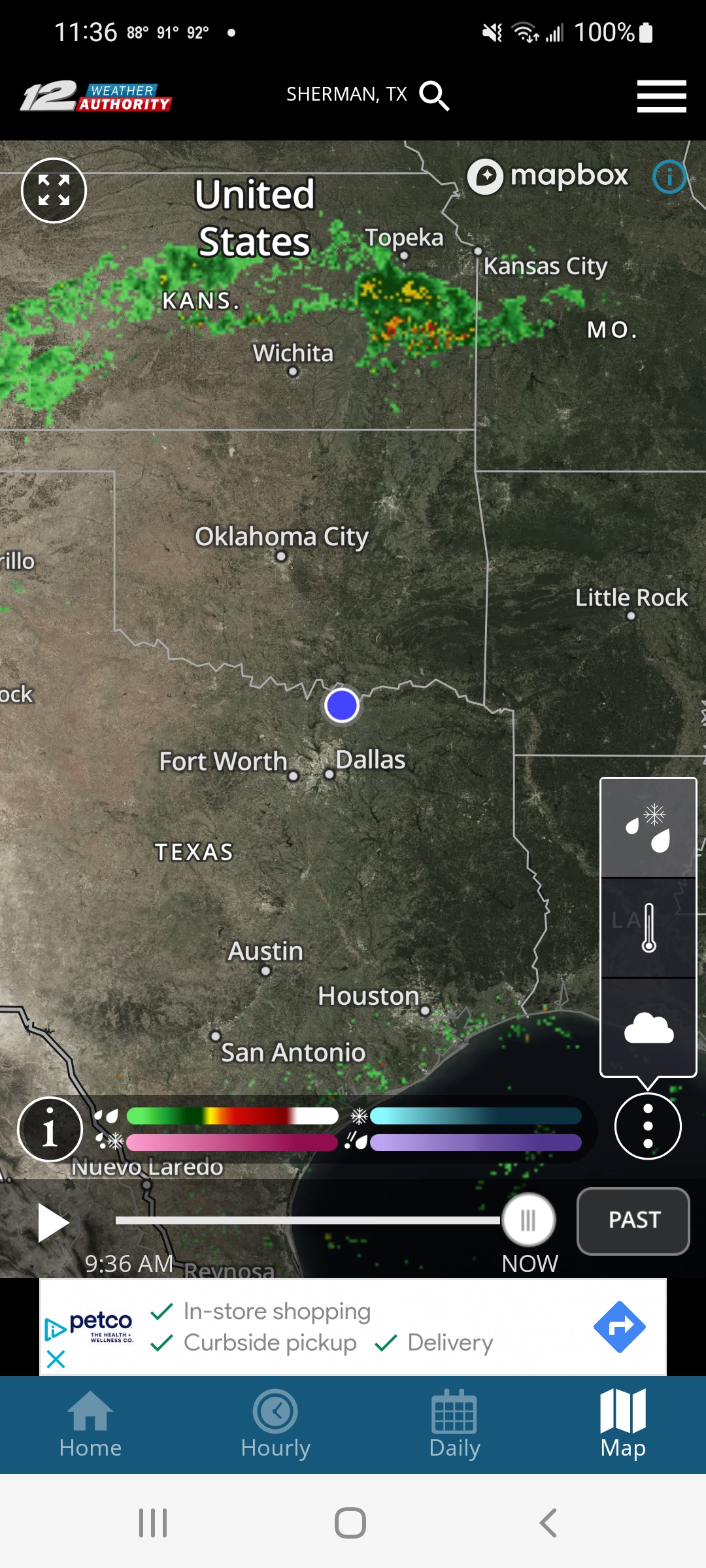This screenshot has height=1568, width=706.
Task: Select the temperature map layer
Action: 648,928
